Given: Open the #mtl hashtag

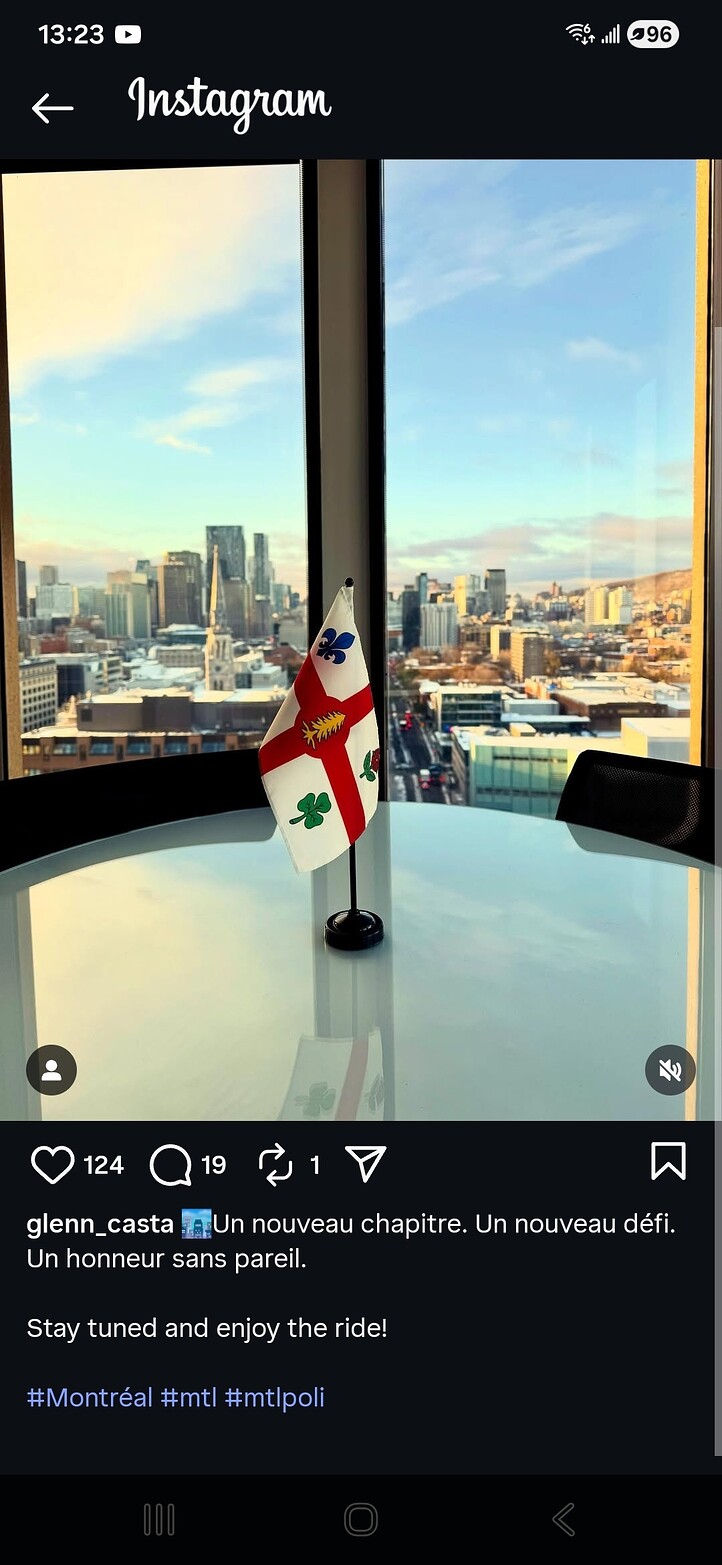Looking at the screenshot, I should [x=190, y=1397].
